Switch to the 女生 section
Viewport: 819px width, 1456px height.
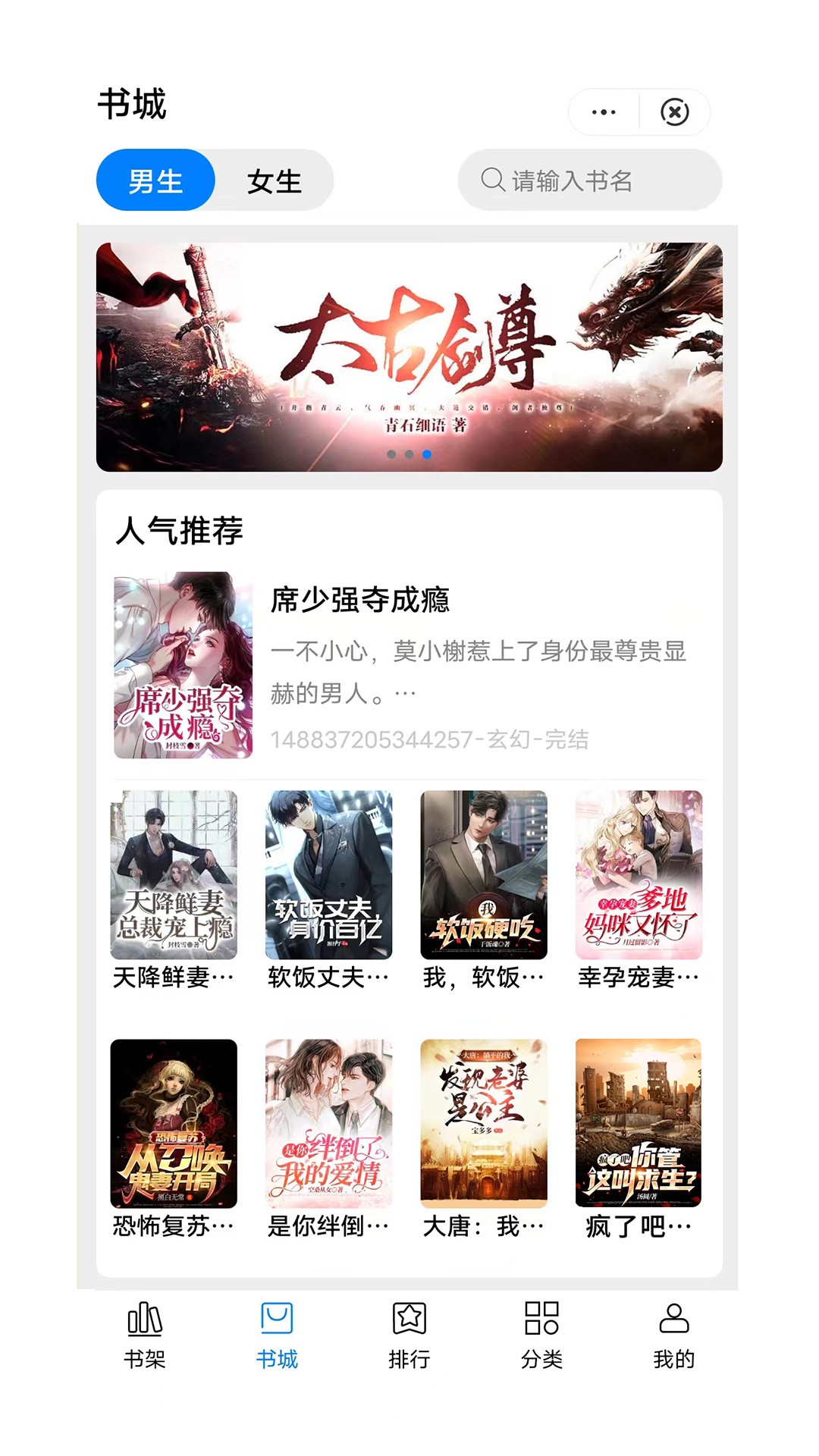tap(274, 181)
